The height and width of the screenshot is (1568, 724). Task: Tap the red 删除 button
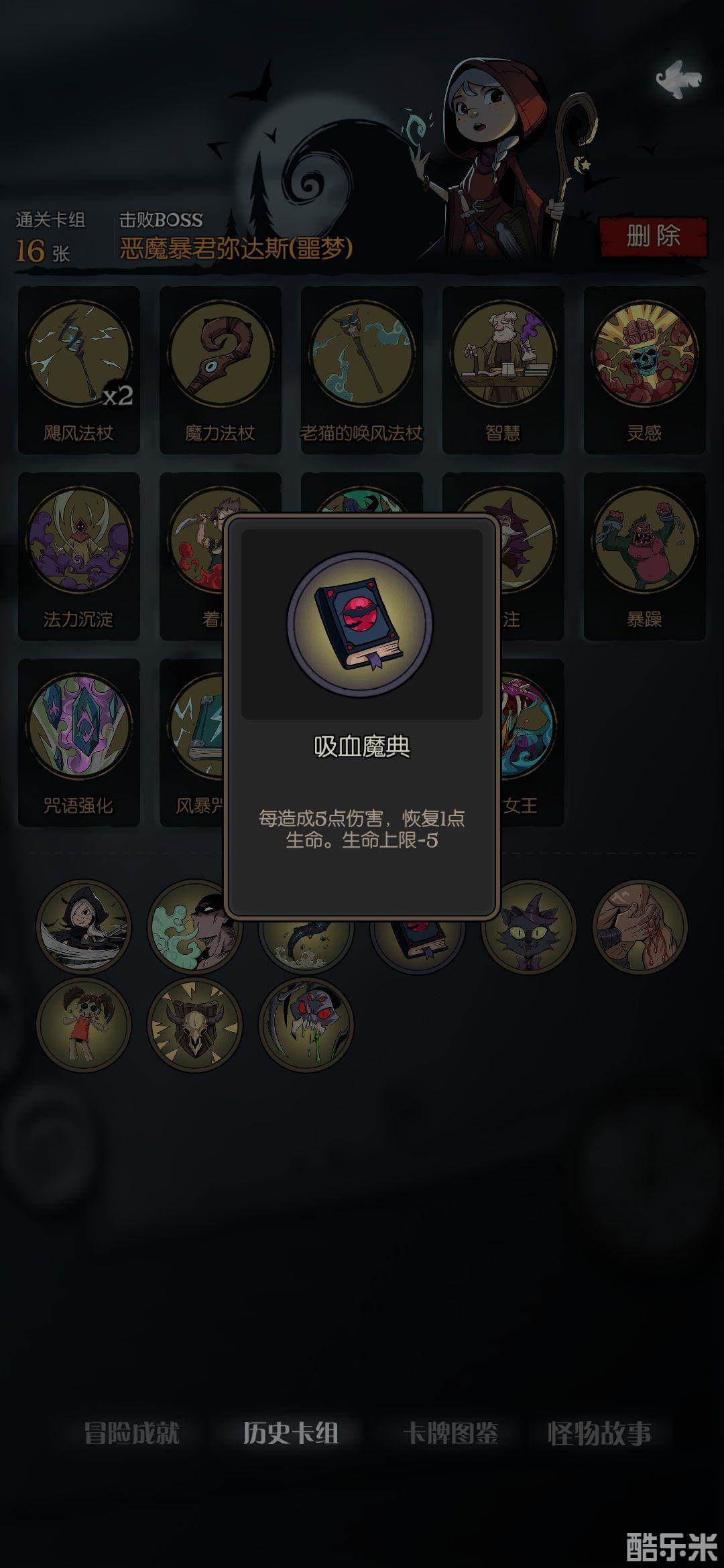click(x=653, y=237)
